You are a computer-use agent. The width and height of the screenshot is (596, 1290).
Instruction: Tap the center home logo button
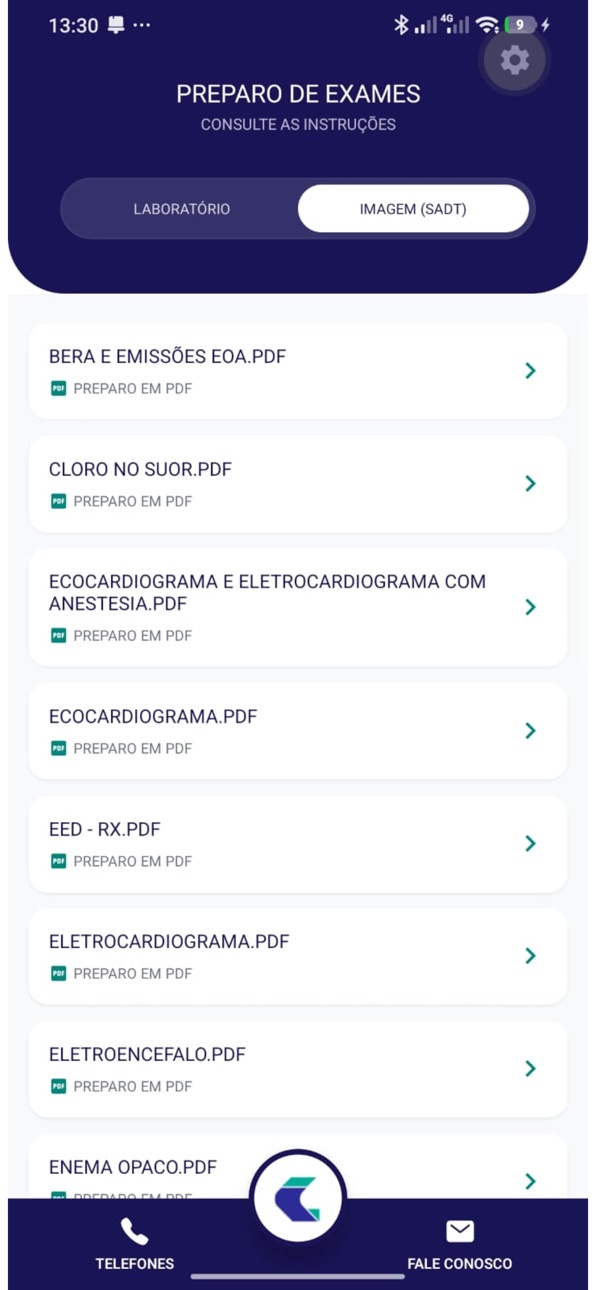(x=298, y=1198)
